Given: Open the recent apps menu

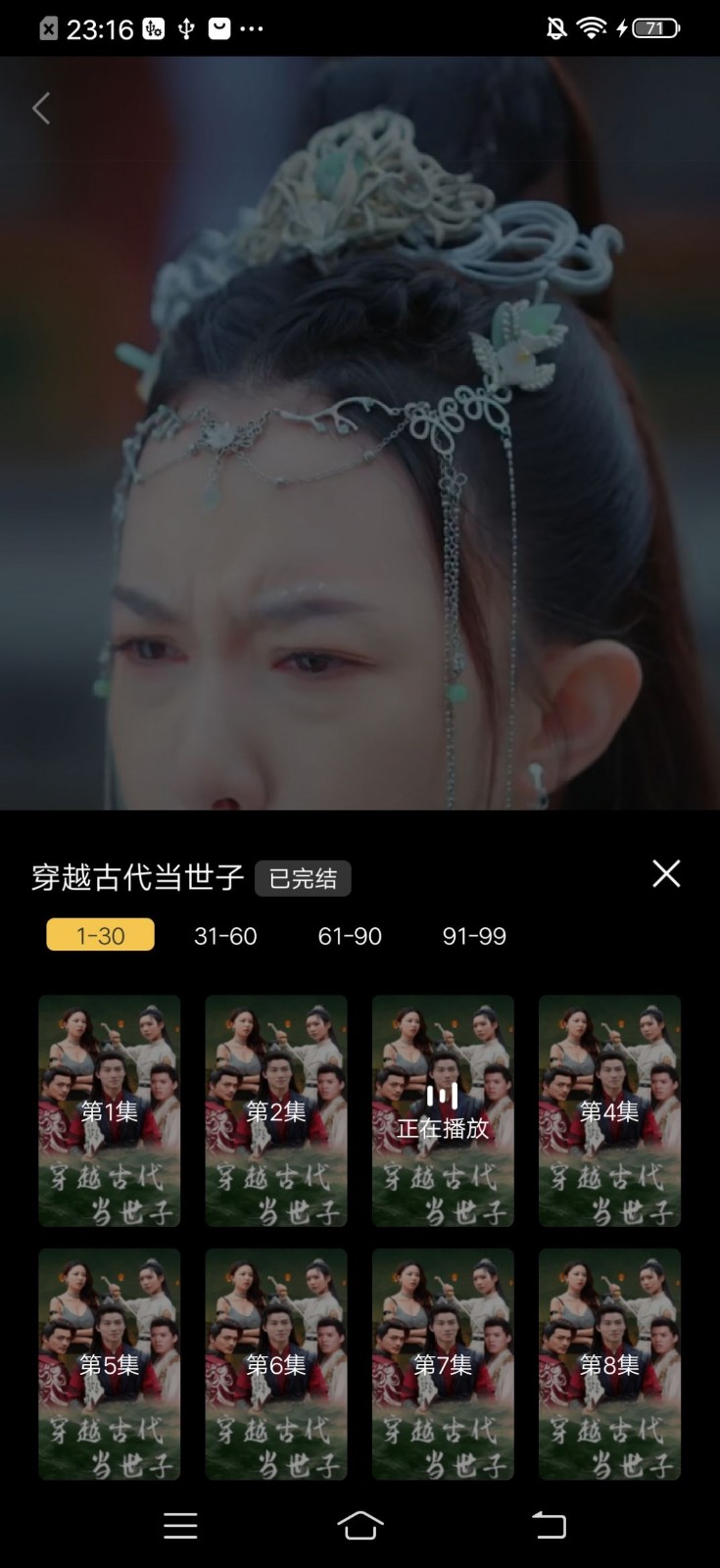Looking at the screenshot, I should tap(180, 1525).
